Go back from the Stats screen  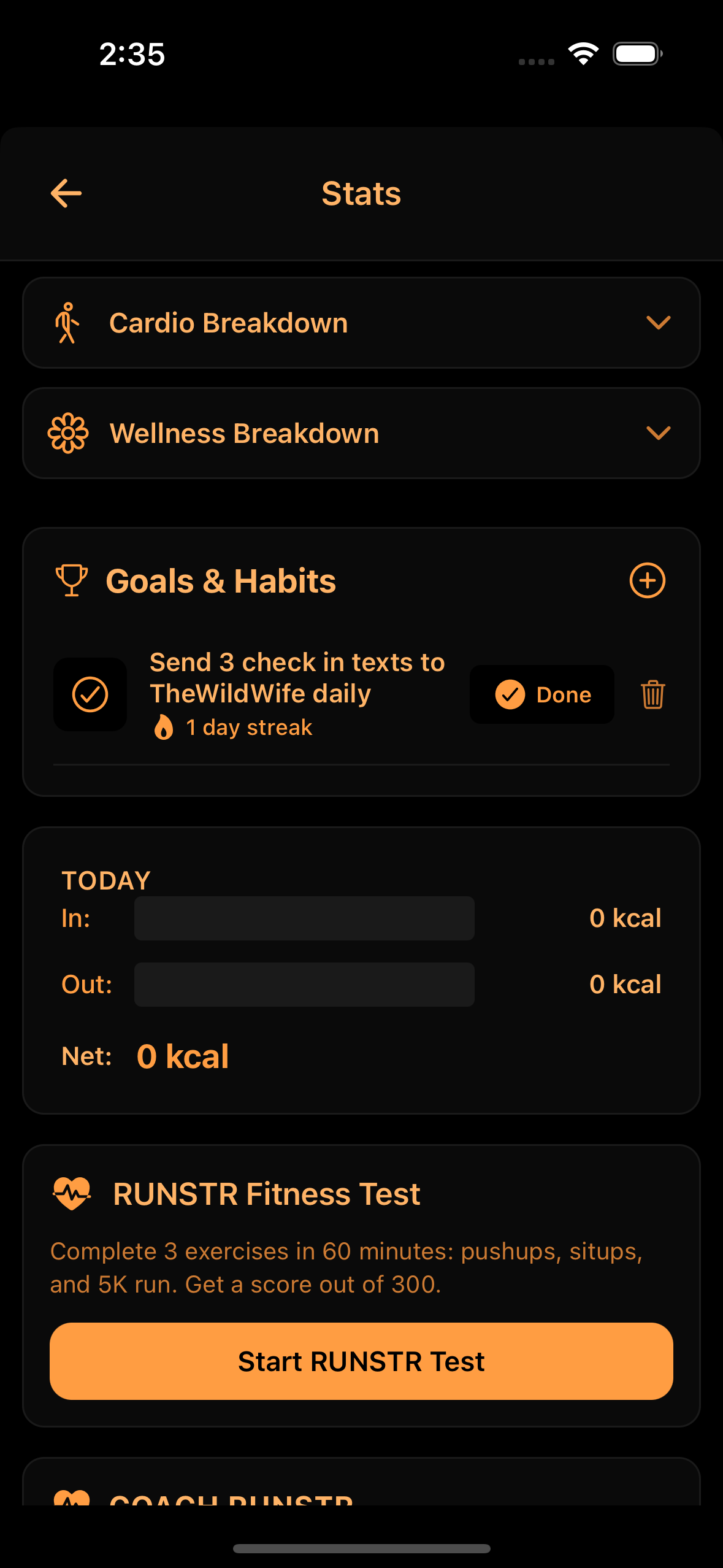(66, 194)
